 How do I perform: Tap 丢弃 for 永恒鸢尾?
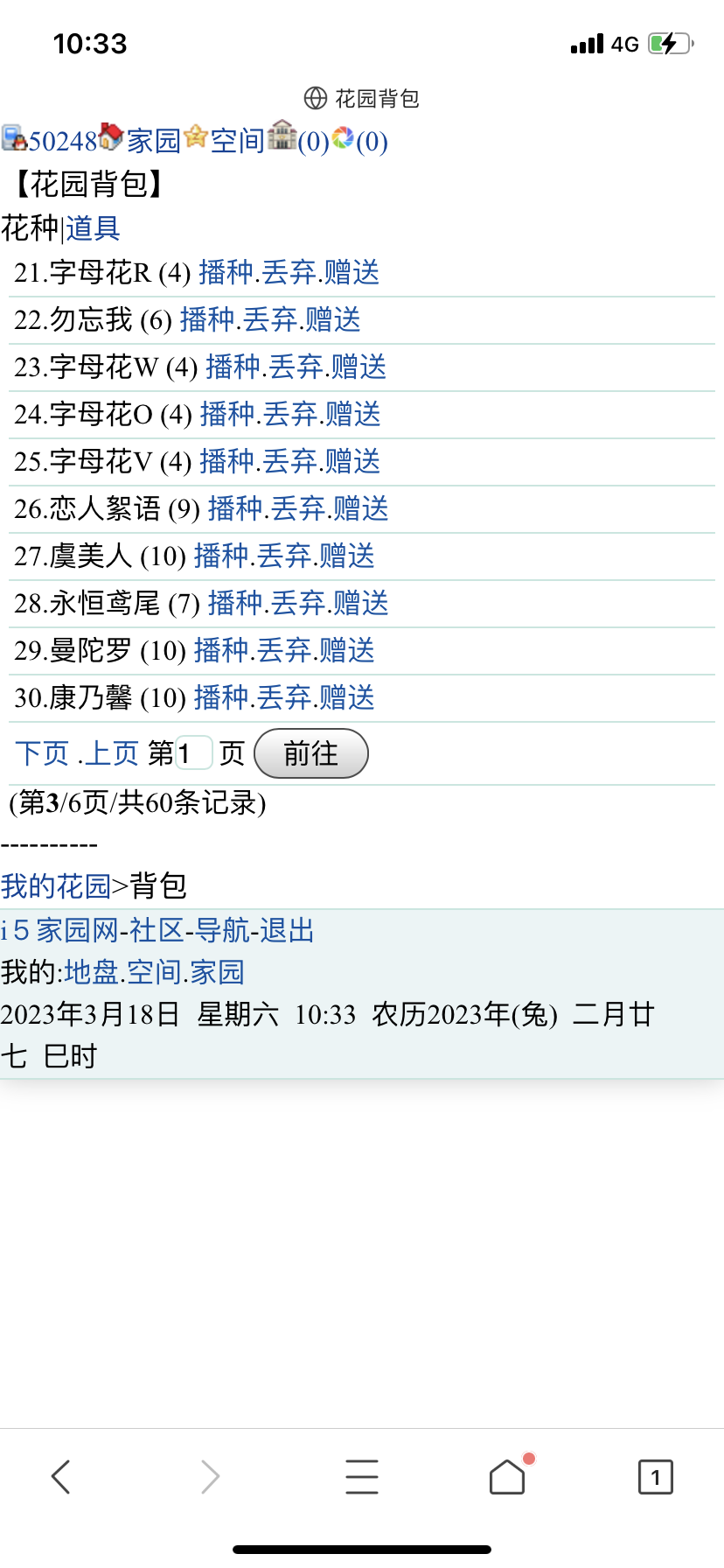(x=298, y=604)
